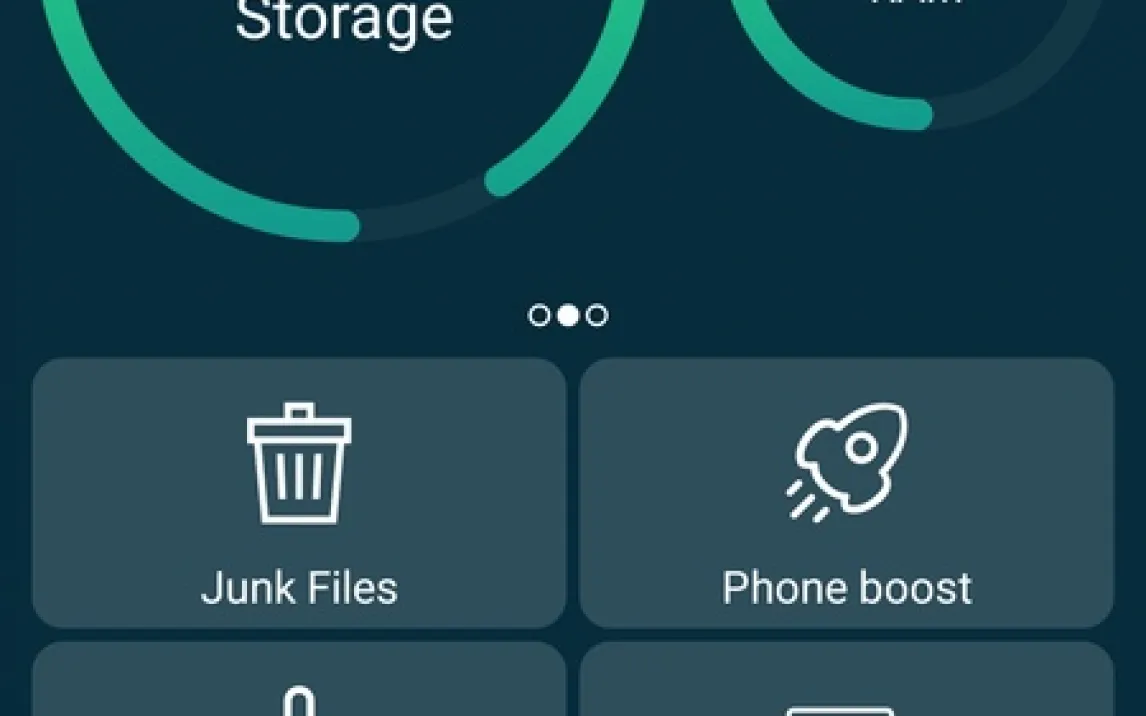Screen dimensions: 1146x716
Task: Select the first page indicator dot
Action: [539, 316]
